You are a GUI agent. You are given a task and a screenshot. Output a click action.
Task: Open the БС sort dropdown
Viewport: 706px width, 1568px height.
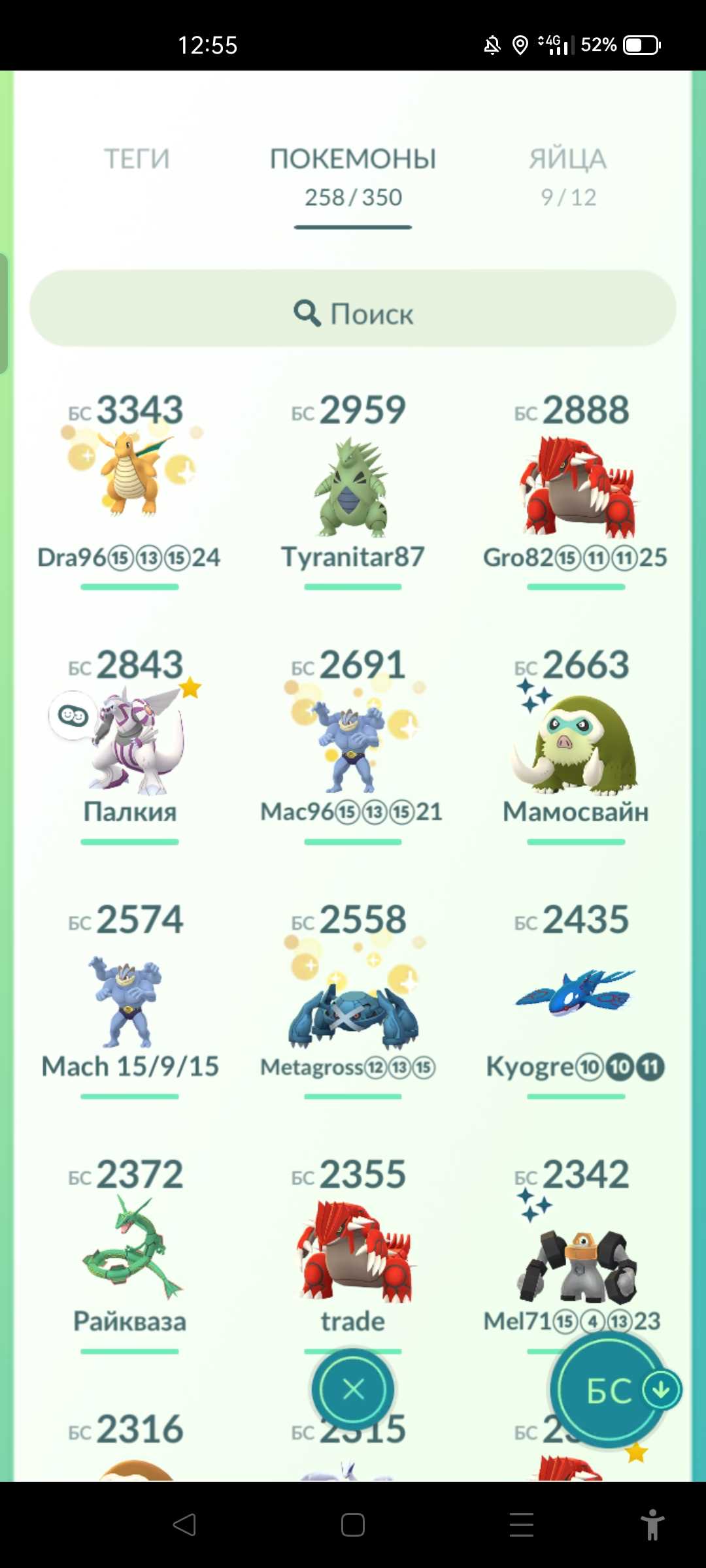[x=609, y=1390]
